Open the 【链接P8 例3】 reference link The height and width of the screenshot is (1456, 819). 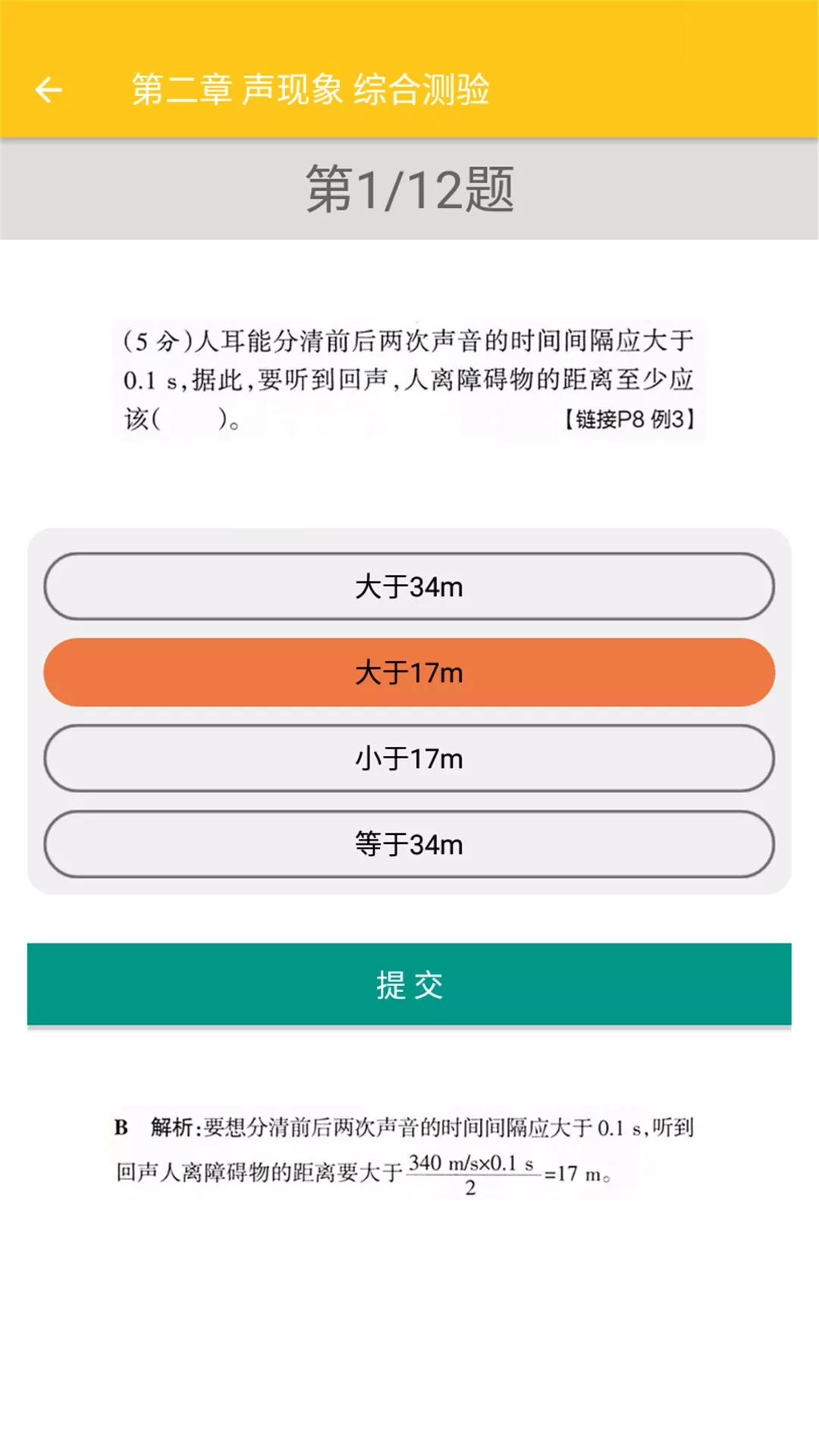pyautogui.click(x=629, y=418)
